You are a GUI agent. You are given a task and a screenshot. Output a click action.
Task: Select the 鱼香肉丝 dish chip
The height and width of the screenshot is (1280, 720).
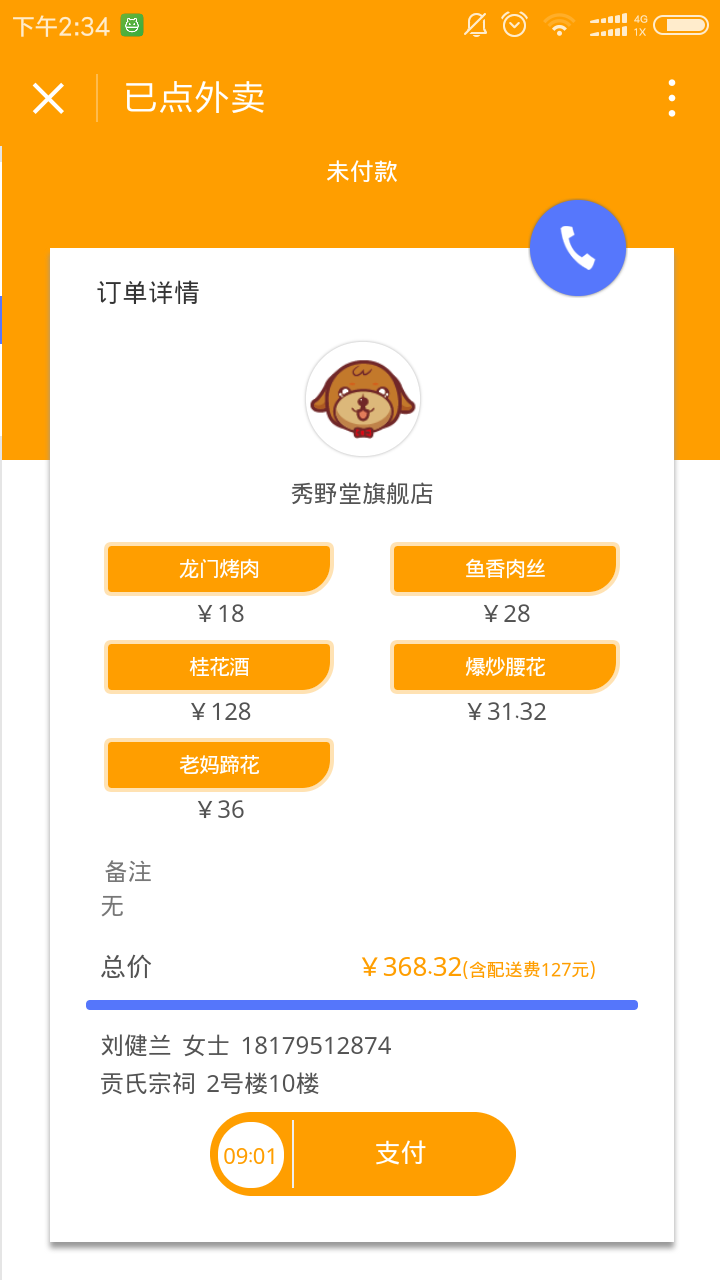click(x=505, y=569)
